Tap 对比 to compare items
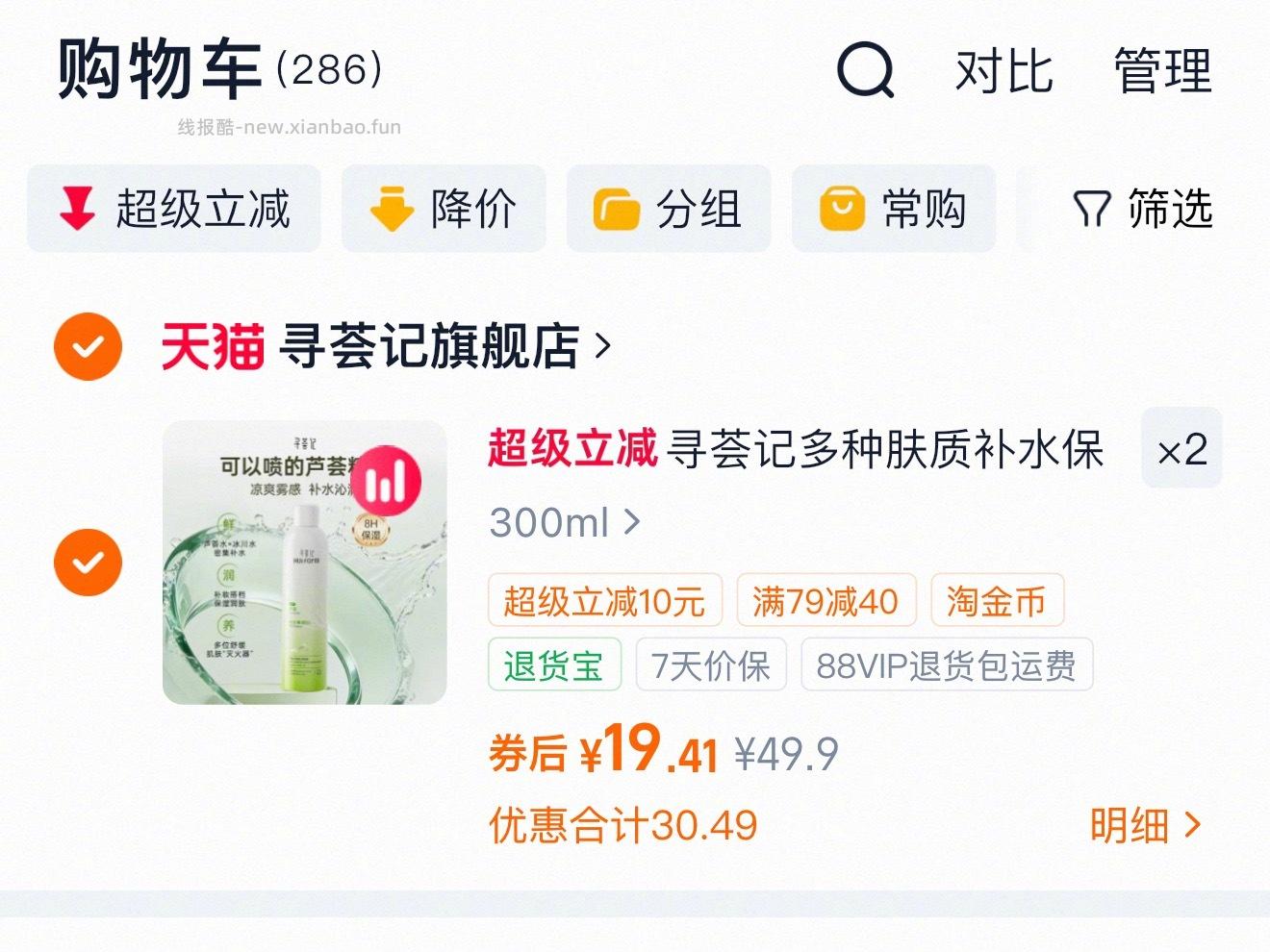 (1003, 71)
